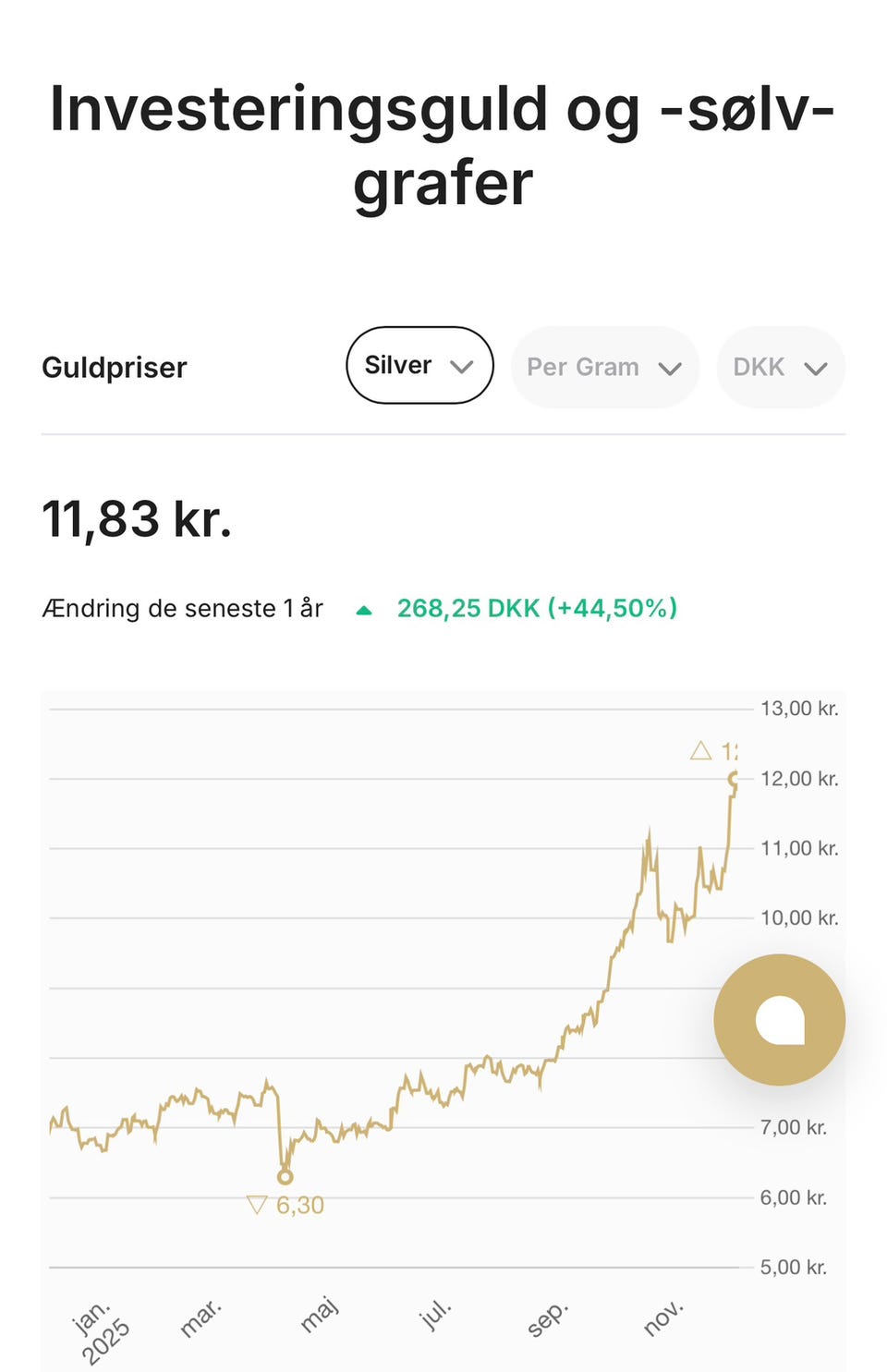Click the change text 268,25 DKK (+44,50%)
The width and height of the screenshot is (887, 1372).
pos(538,609)
